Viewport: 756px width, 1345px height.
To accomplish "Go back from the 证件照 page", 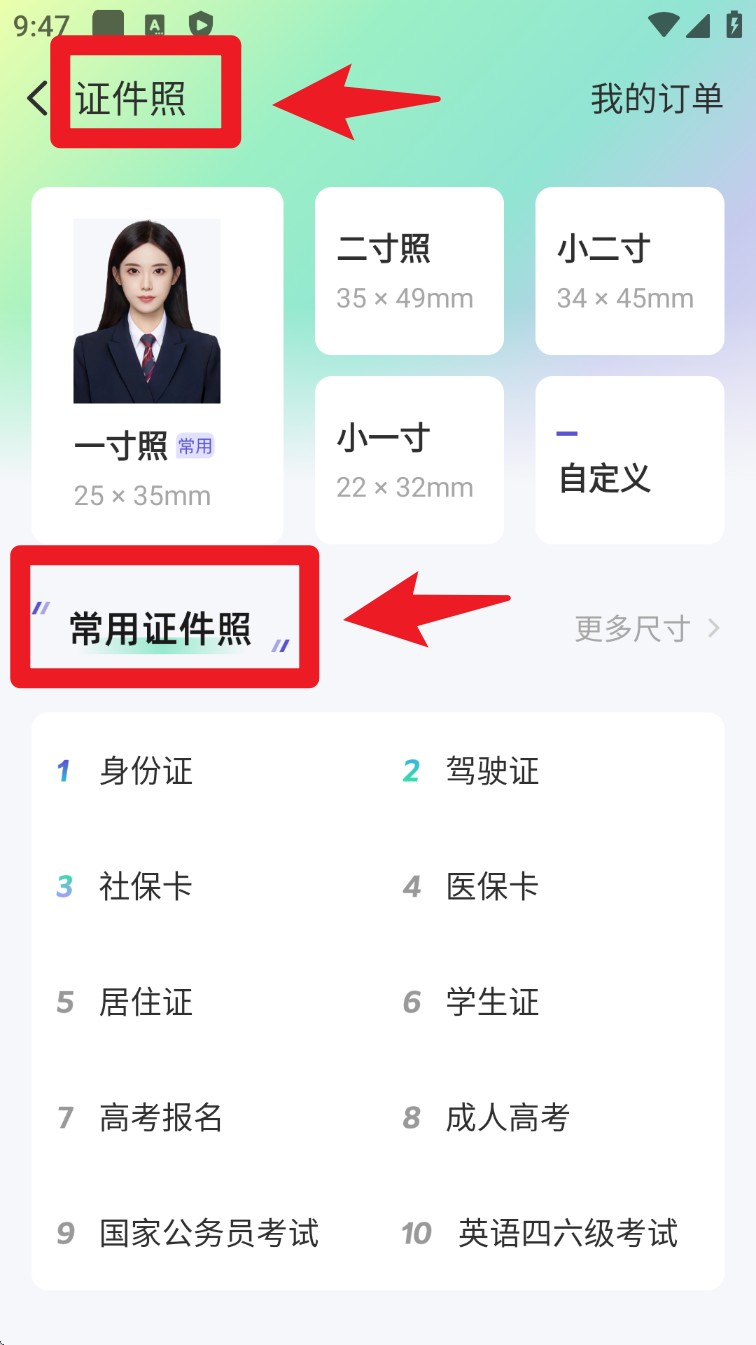I will [37, 98].
